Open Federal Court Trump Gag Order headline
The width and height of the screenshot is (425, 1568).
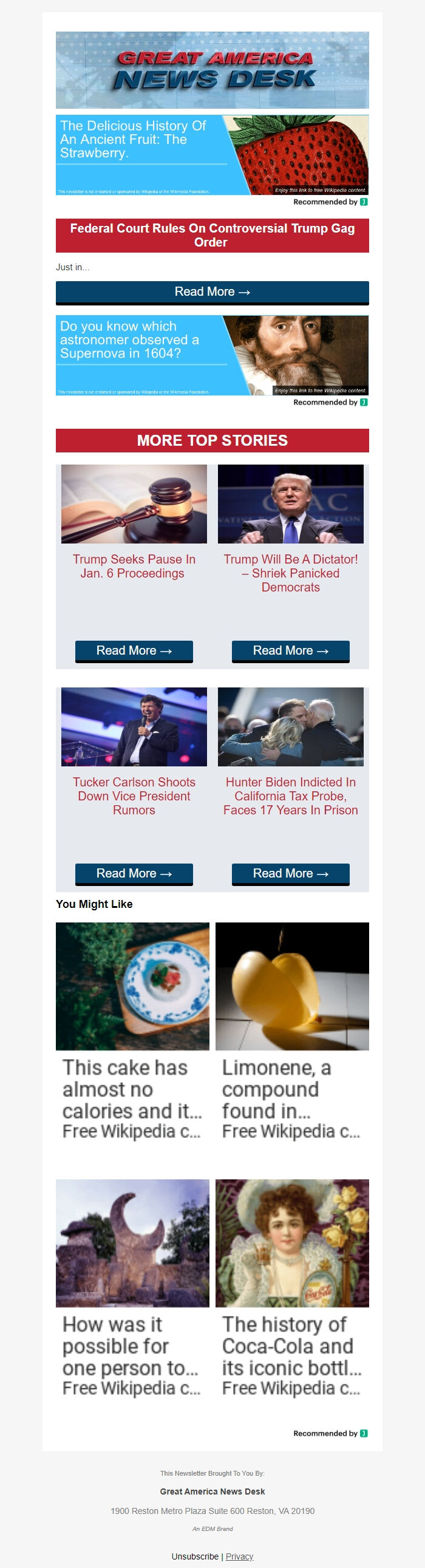(x=212, y=235)
